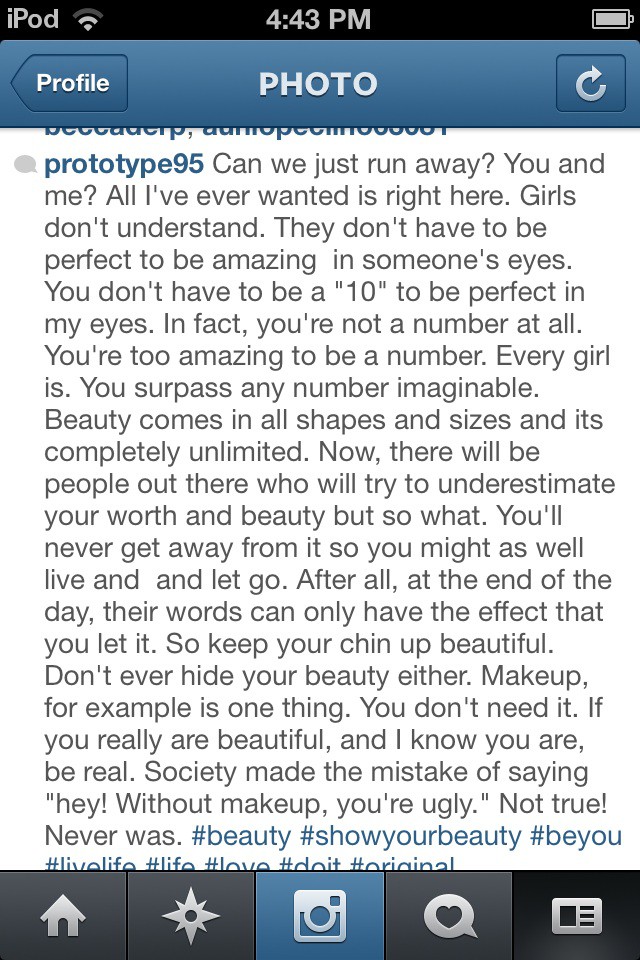Go back to Profile

[70, 83]
